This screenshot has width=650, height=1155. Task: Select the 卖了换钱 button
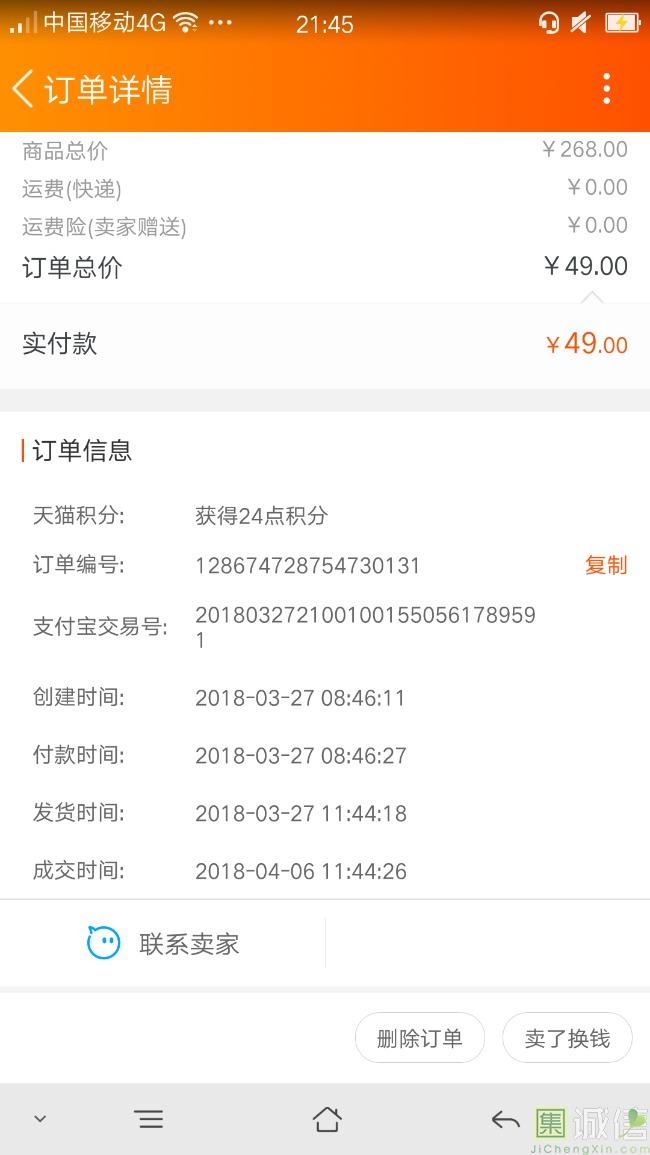(567, 1038)
